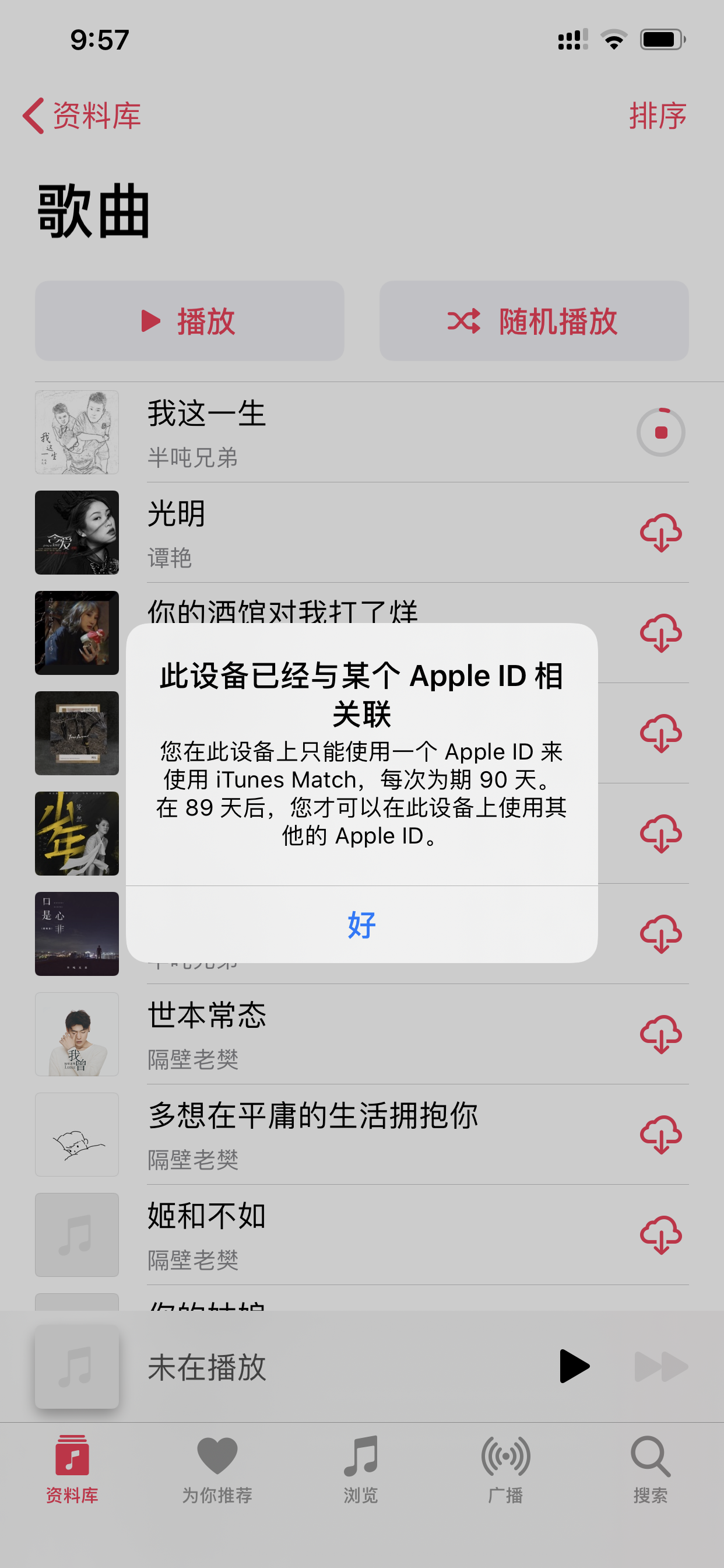Switch to the 浏览 tab

tap(361, 1468)
